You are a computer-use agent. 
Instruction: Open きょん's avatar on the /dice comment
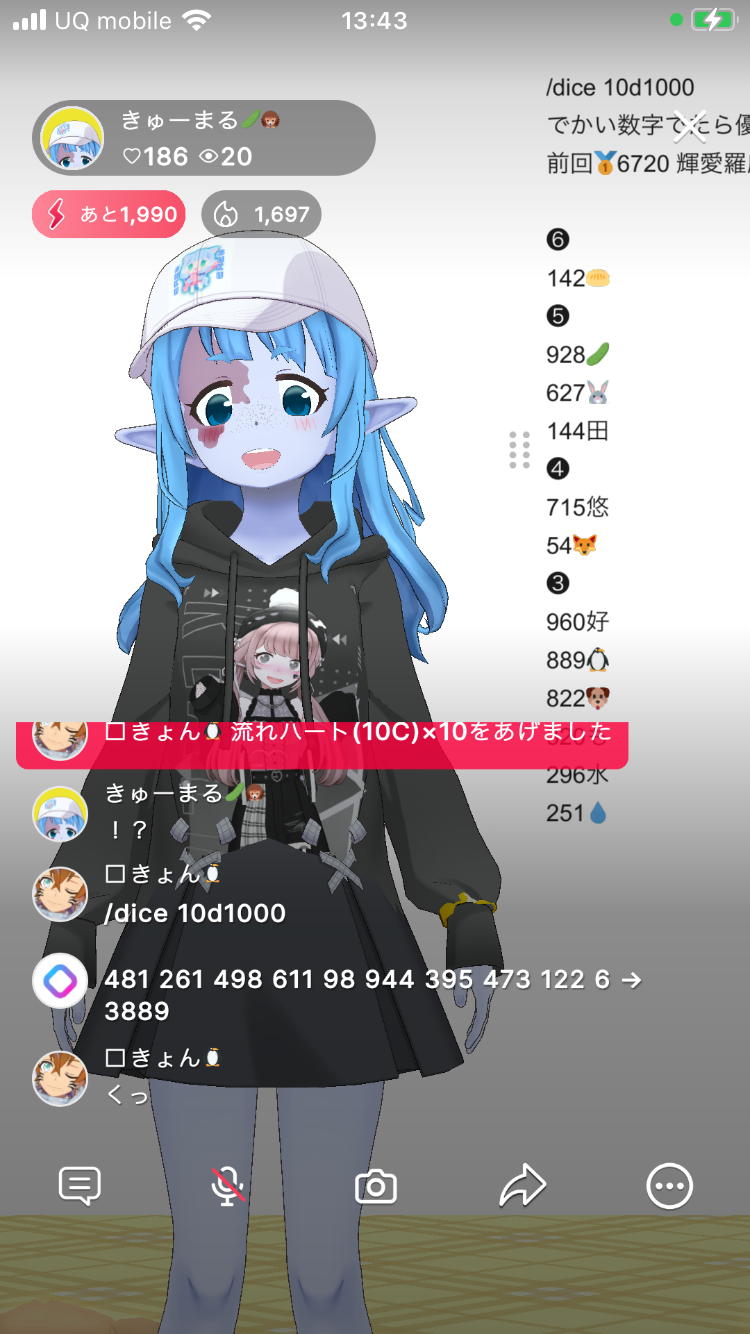pyautogui.click(x=60, y=894)
